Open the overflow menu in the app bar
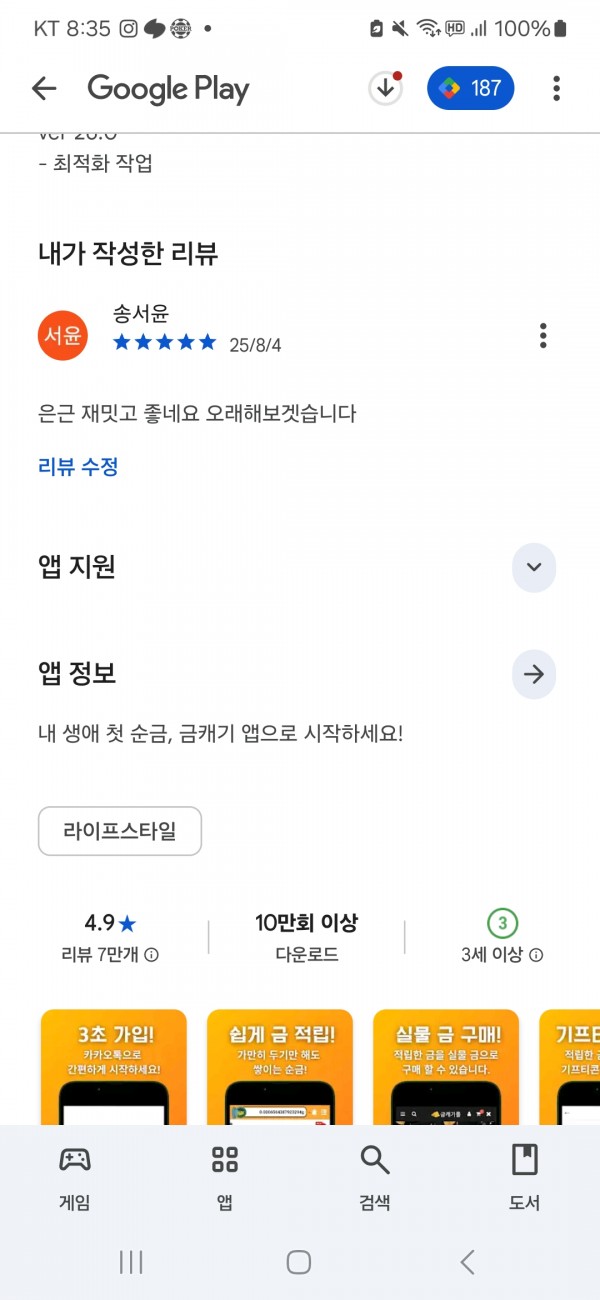The width and height of the screenshot is (600, 1300). click(557, 89)
